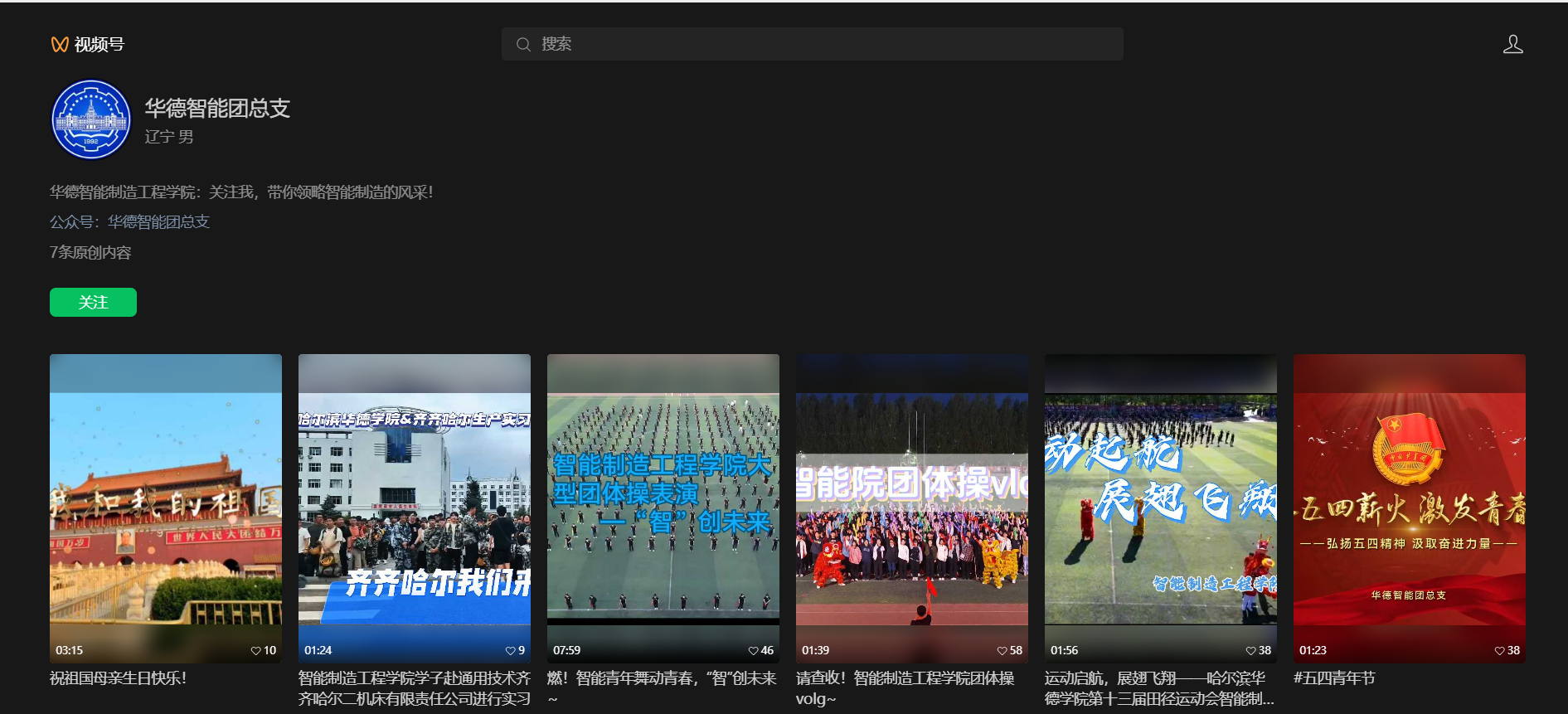Screen dimensions: 1568x714
Task: Play the 07:59 video 智能青年舞动青春
Action: [663, 508]
